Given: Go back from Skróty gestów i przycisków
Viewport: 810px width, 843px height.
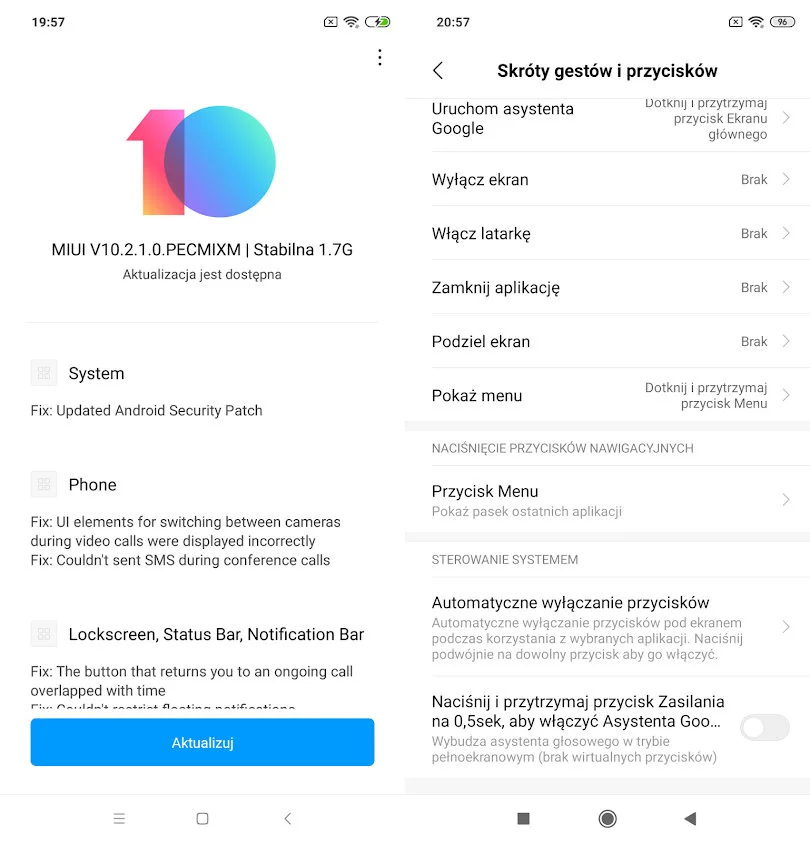Looking at the screenshot, I should click(438, 70).
